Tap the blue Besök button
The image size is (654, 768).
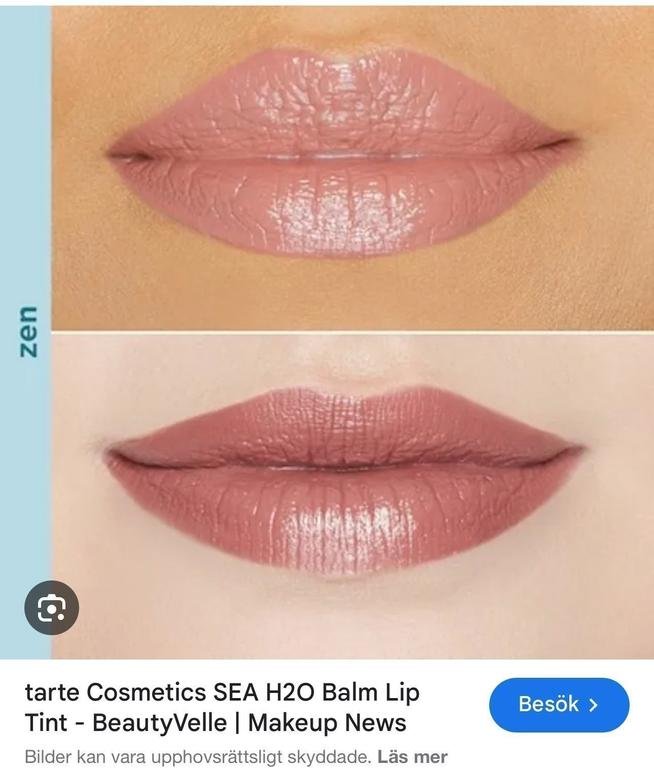coord(558,705)
